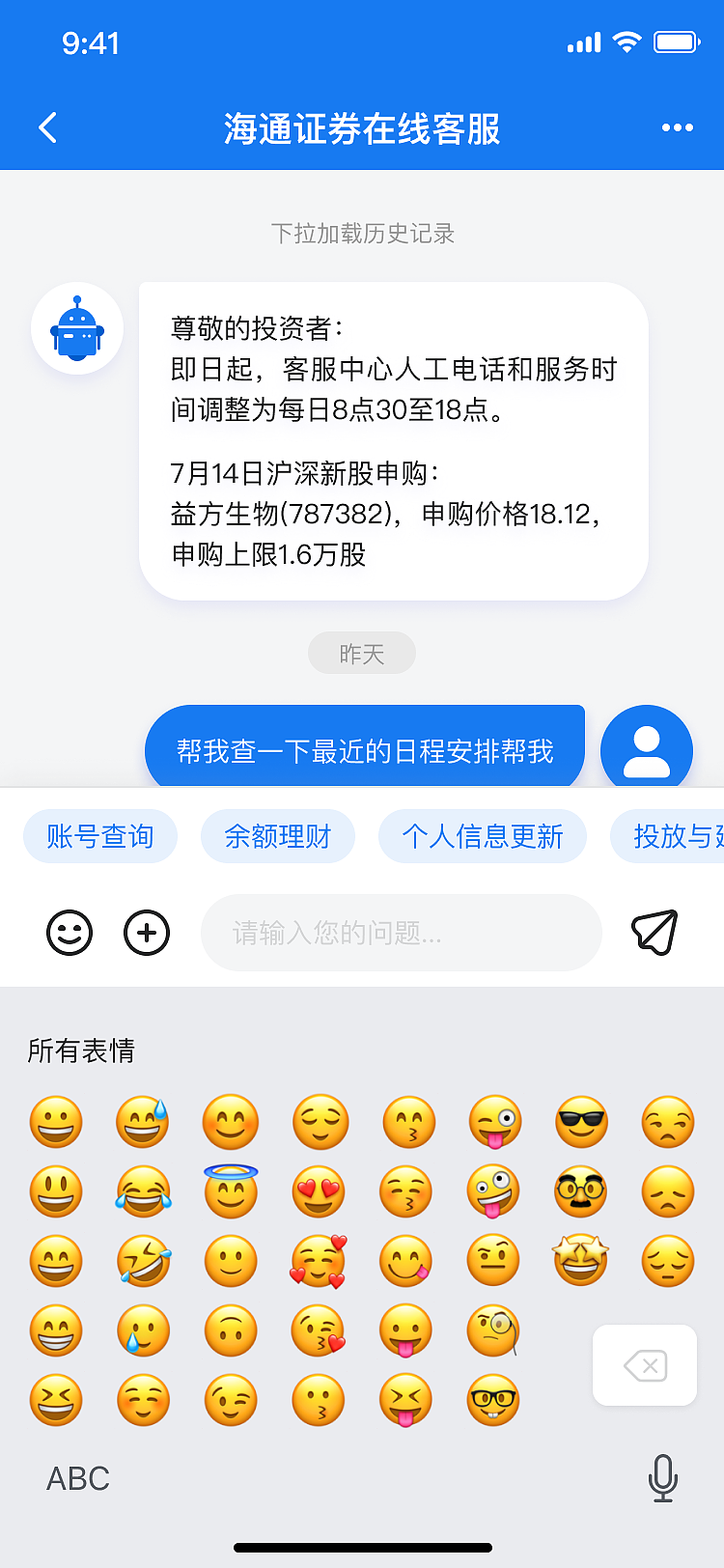Select the sunglasses emoji
Screen dimensions: 724x1568
click(x=581, y=1121)
